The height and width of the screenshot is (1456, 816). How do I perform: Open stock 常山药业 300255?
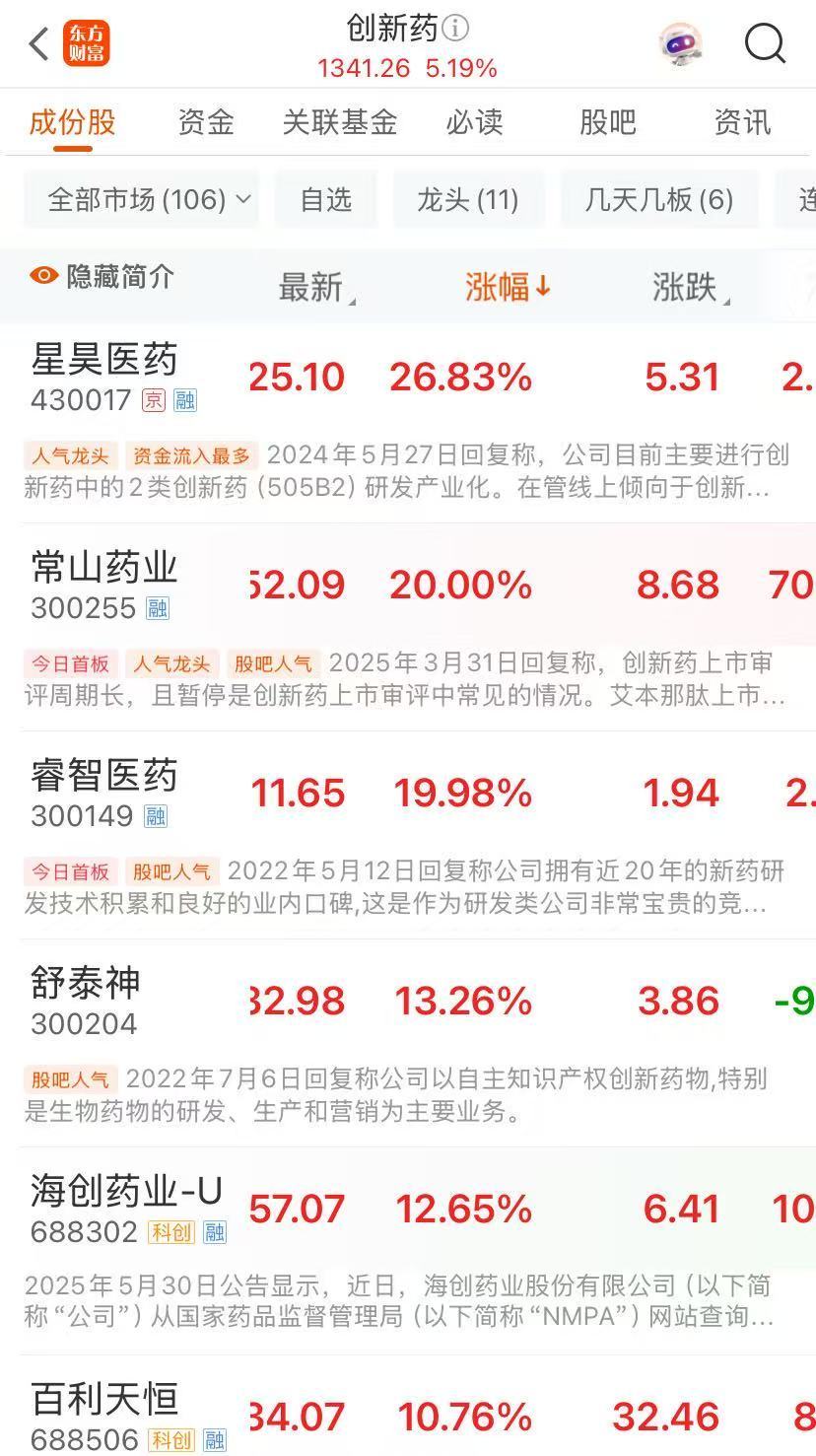point(104,585)
